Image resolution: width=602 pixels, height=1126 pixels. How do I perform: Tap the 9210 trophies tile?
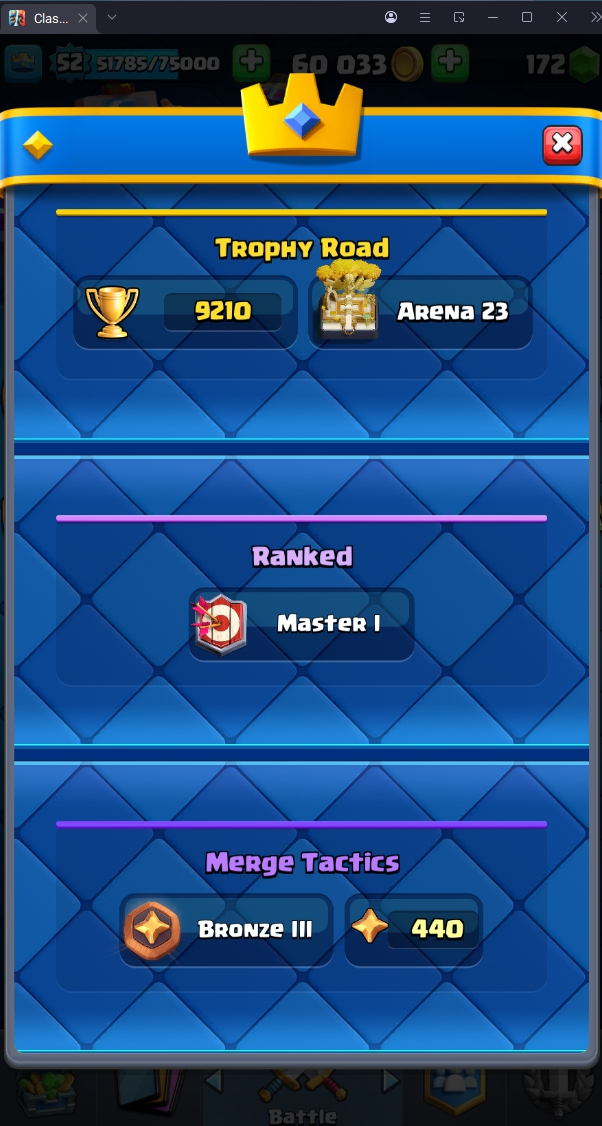point(186,312)
